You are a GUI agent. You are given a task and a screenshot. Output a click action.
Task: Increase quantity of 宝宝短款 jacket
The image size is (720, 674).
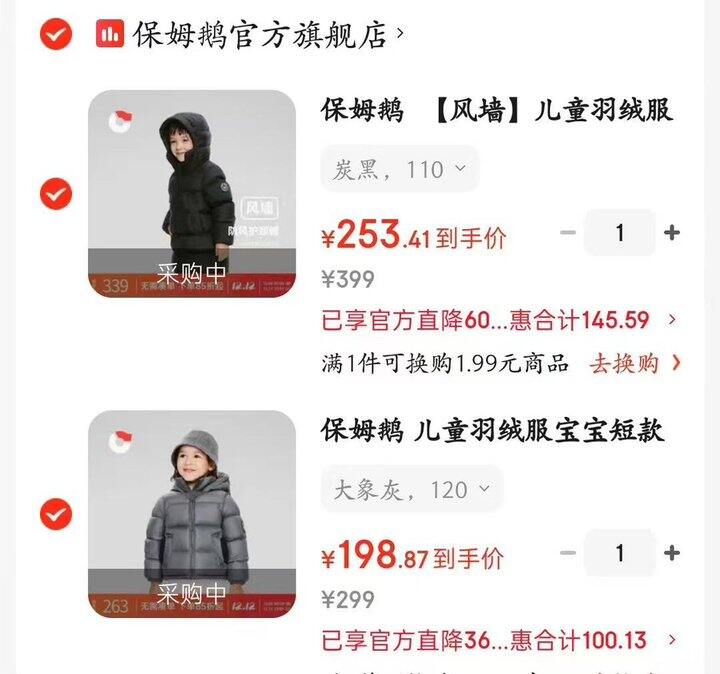coord(672,553)
